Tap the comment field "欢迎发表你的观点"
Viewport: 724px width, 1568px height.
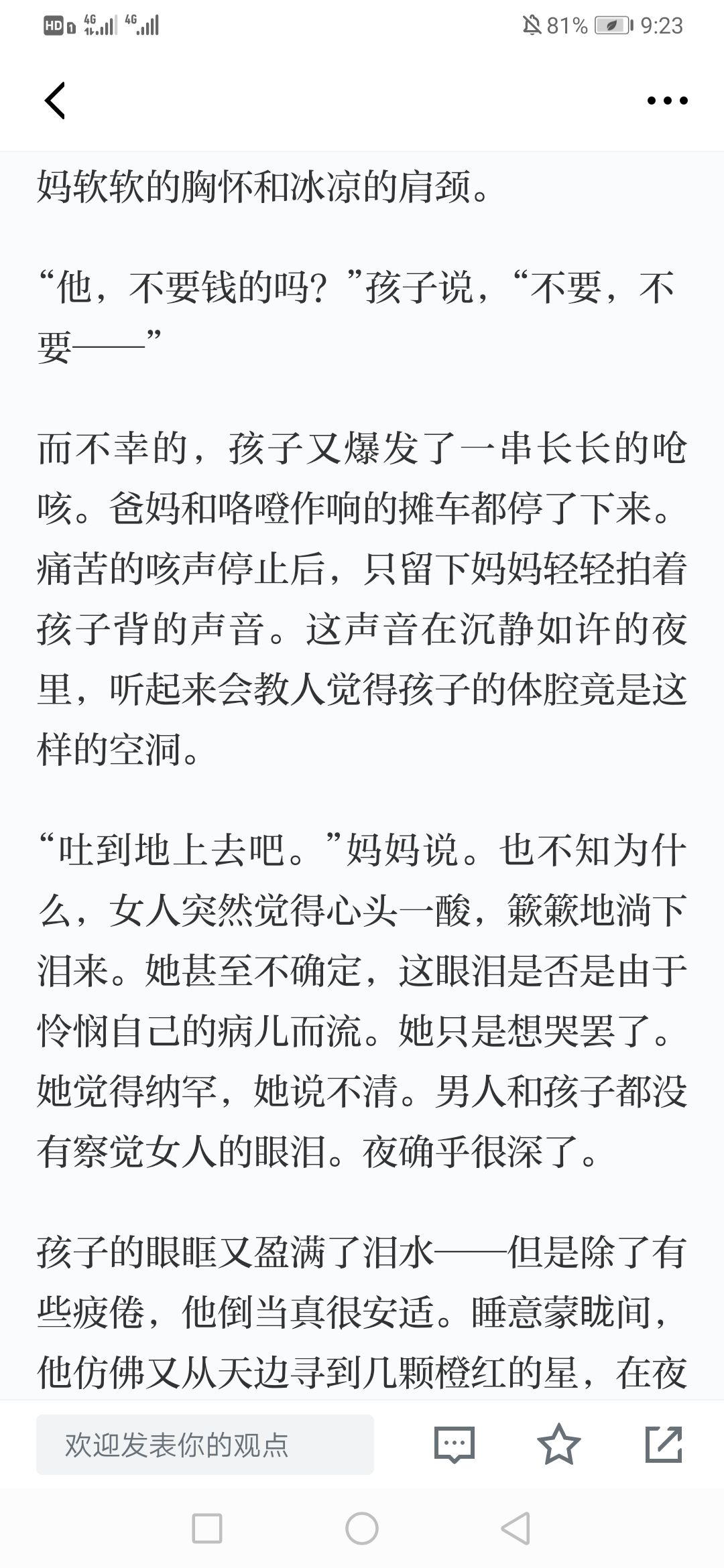click(x=205, y=1444)
